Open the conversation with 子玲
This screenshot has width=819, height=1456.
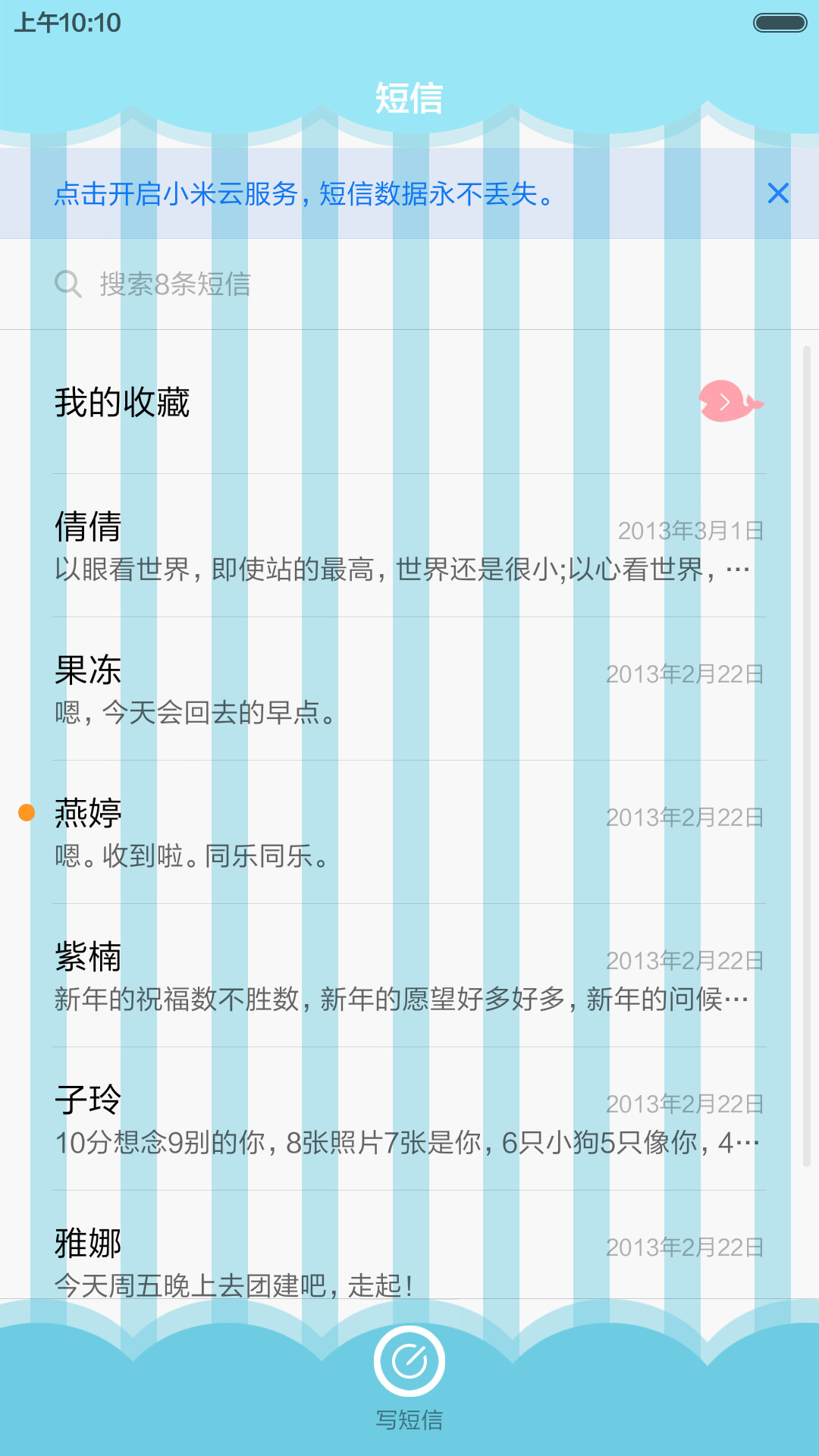[x=409, y=1119]
